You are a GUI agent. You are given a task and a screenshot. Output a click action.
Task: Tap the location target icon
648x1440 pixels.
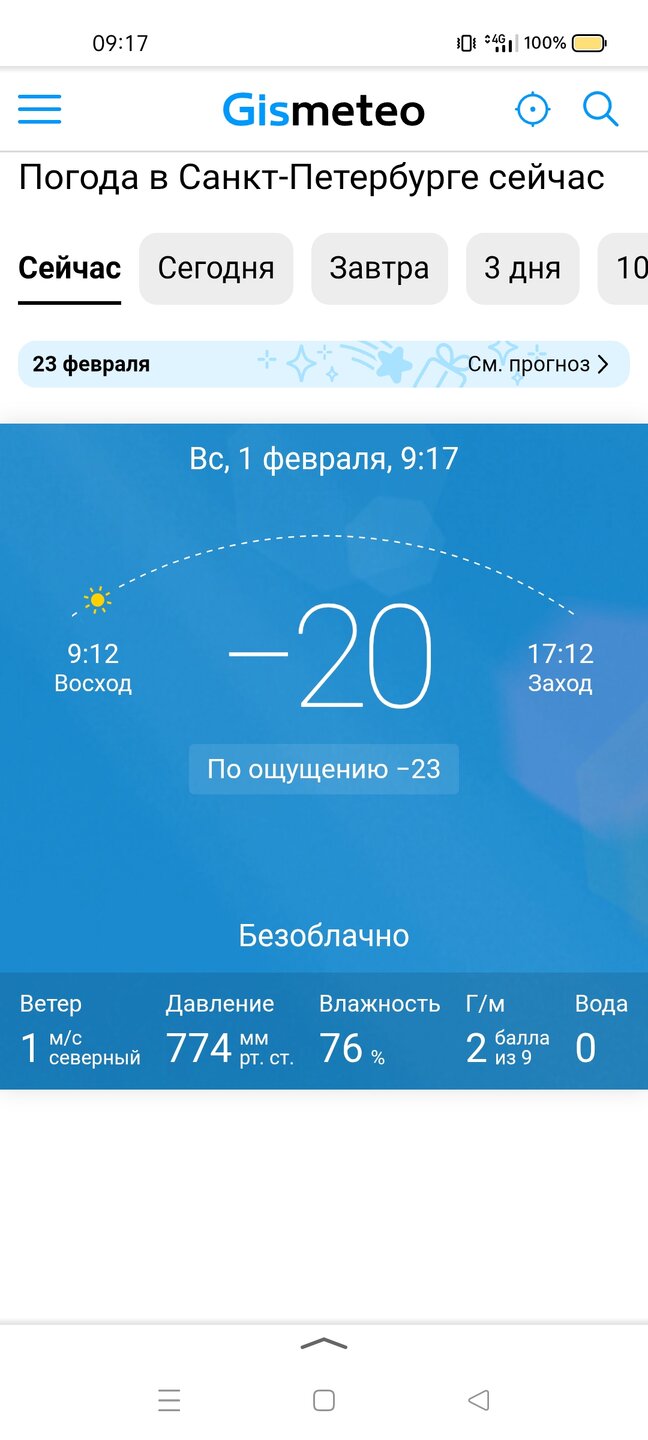point(532,109)
